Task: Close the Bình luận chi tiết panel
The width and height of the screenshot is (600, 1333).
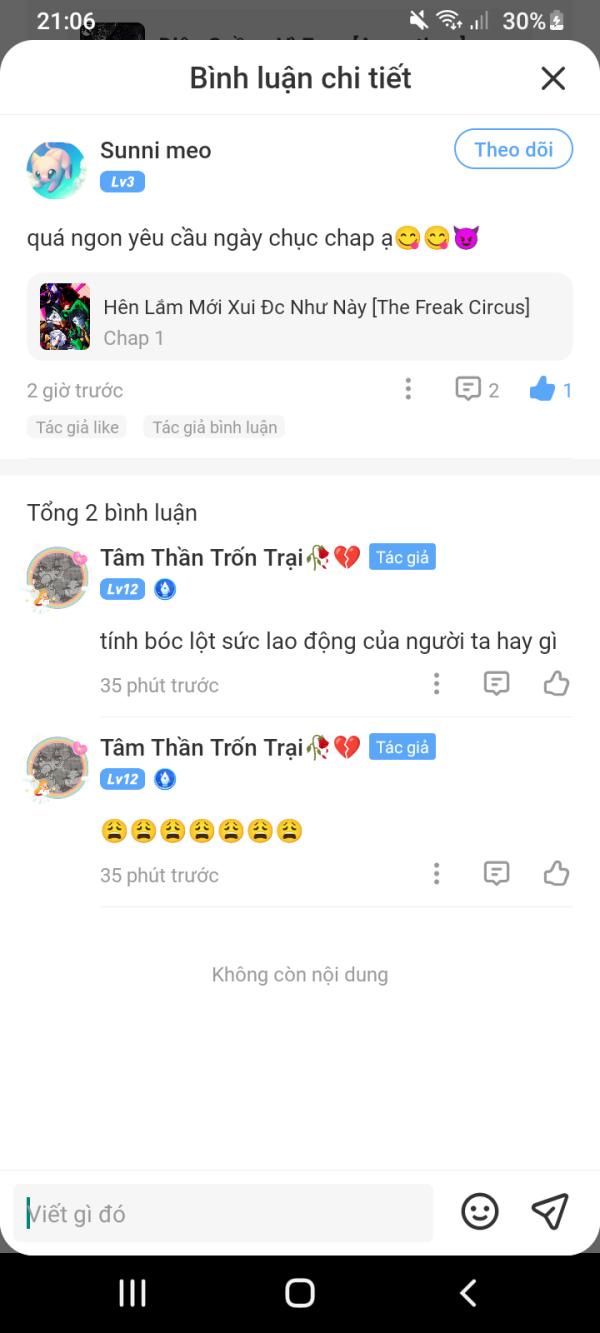Action: [x=553, y=78]
